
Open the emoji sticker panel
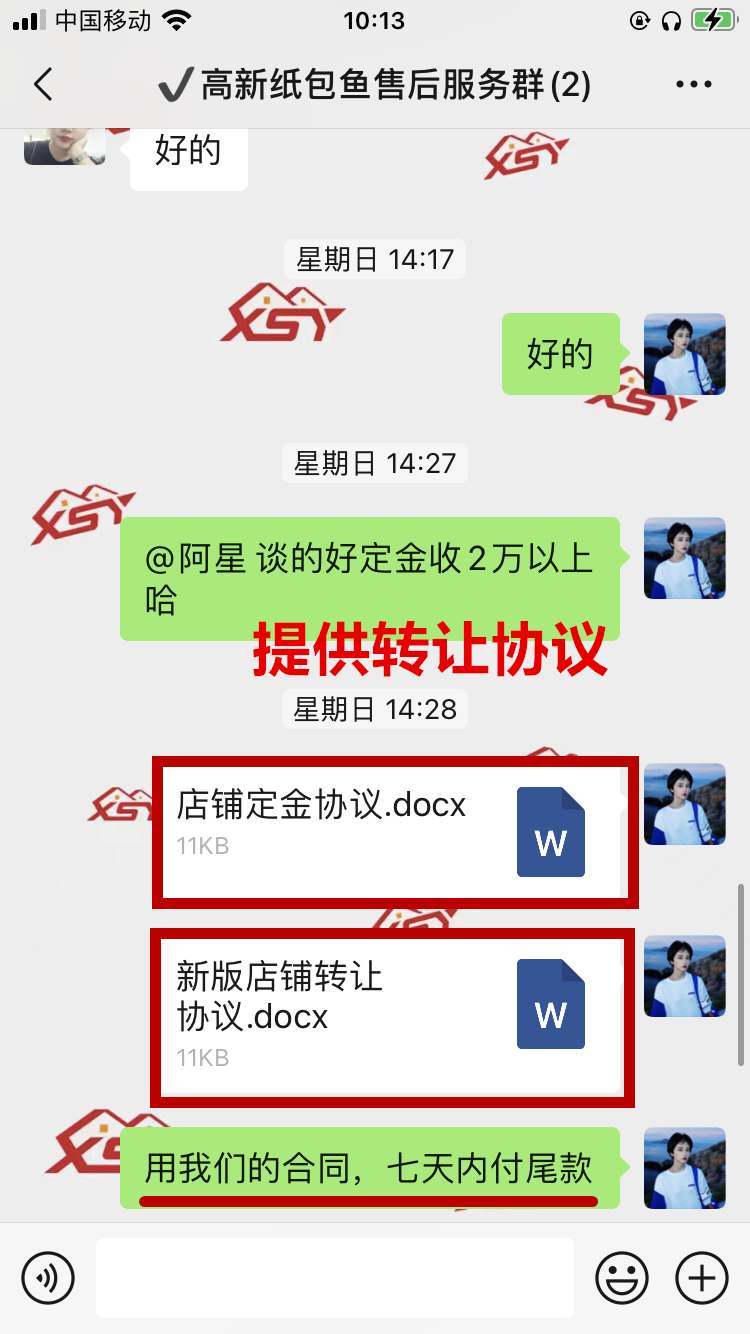point(621,1277)
